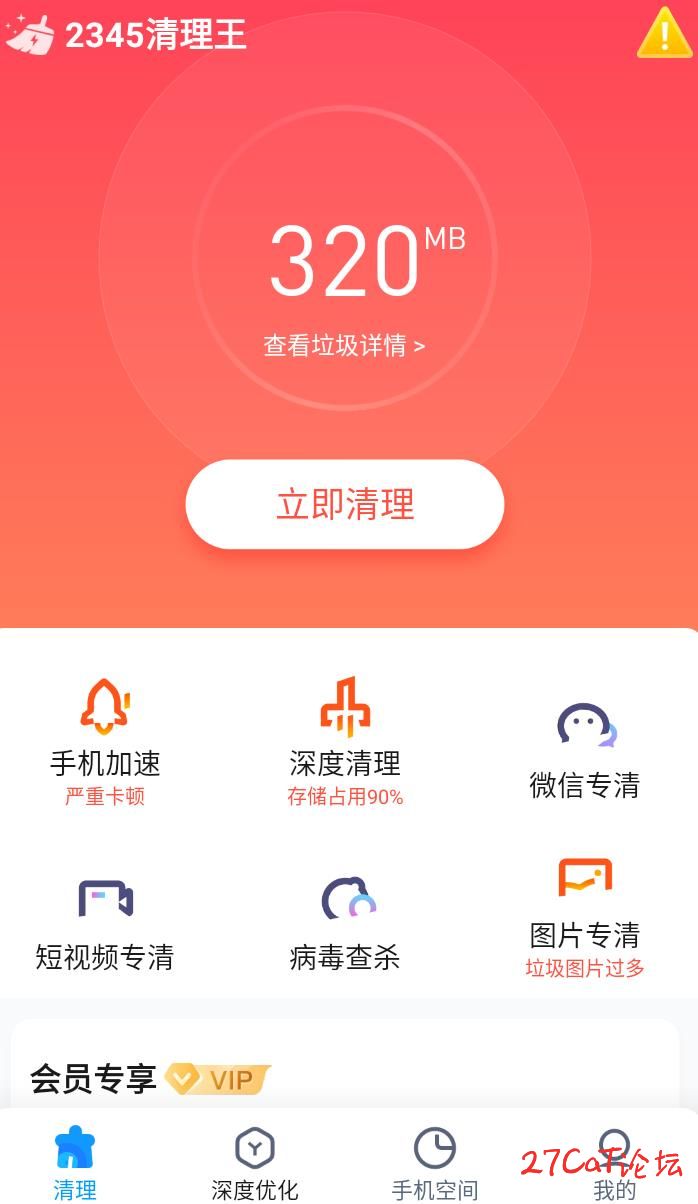Open the yellow warning triangle icon

point(664,34)
